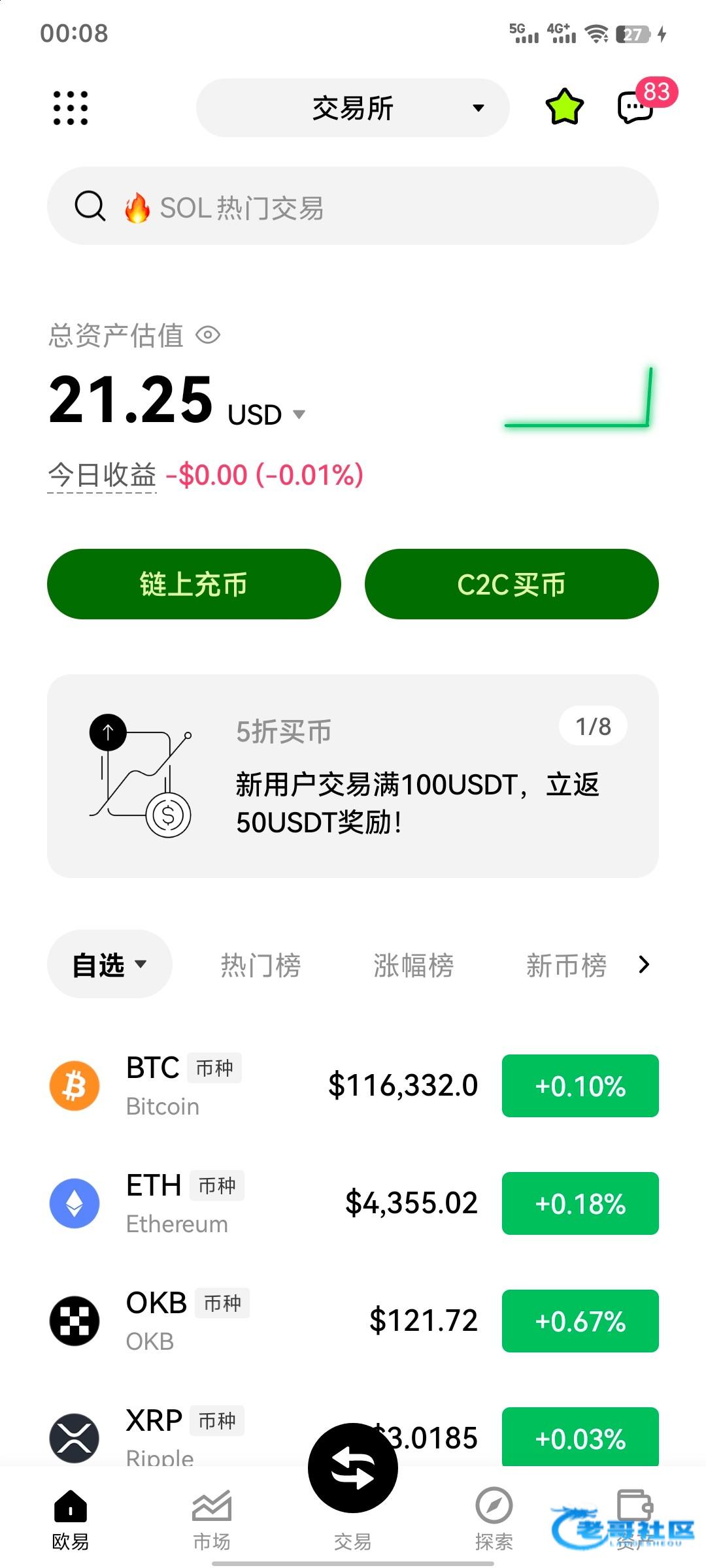The height and width of the screenshot is (1568, 706).
Task: Expand the 交易所 mode dropdown
Action: (352, 108)
